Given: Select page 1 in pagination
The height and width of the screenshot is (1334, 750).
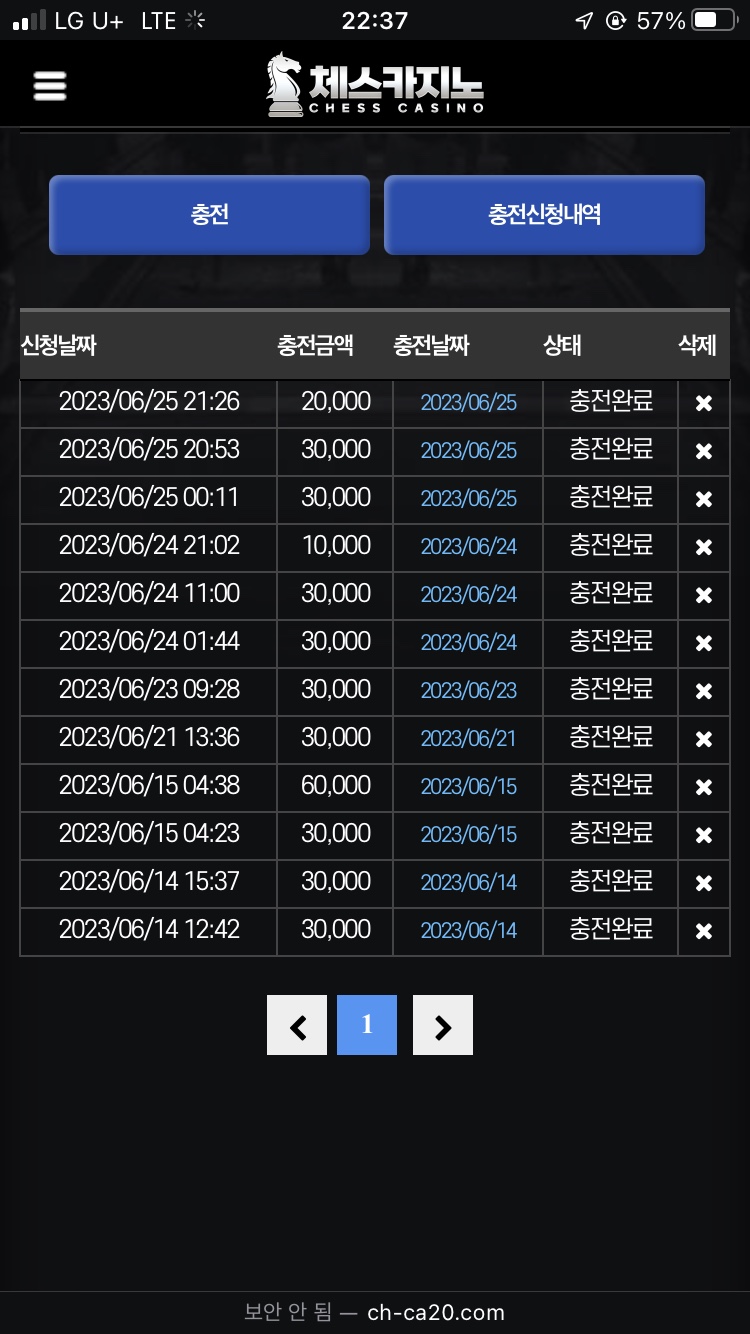Looking at the screenshot, I should (367, 1025).
